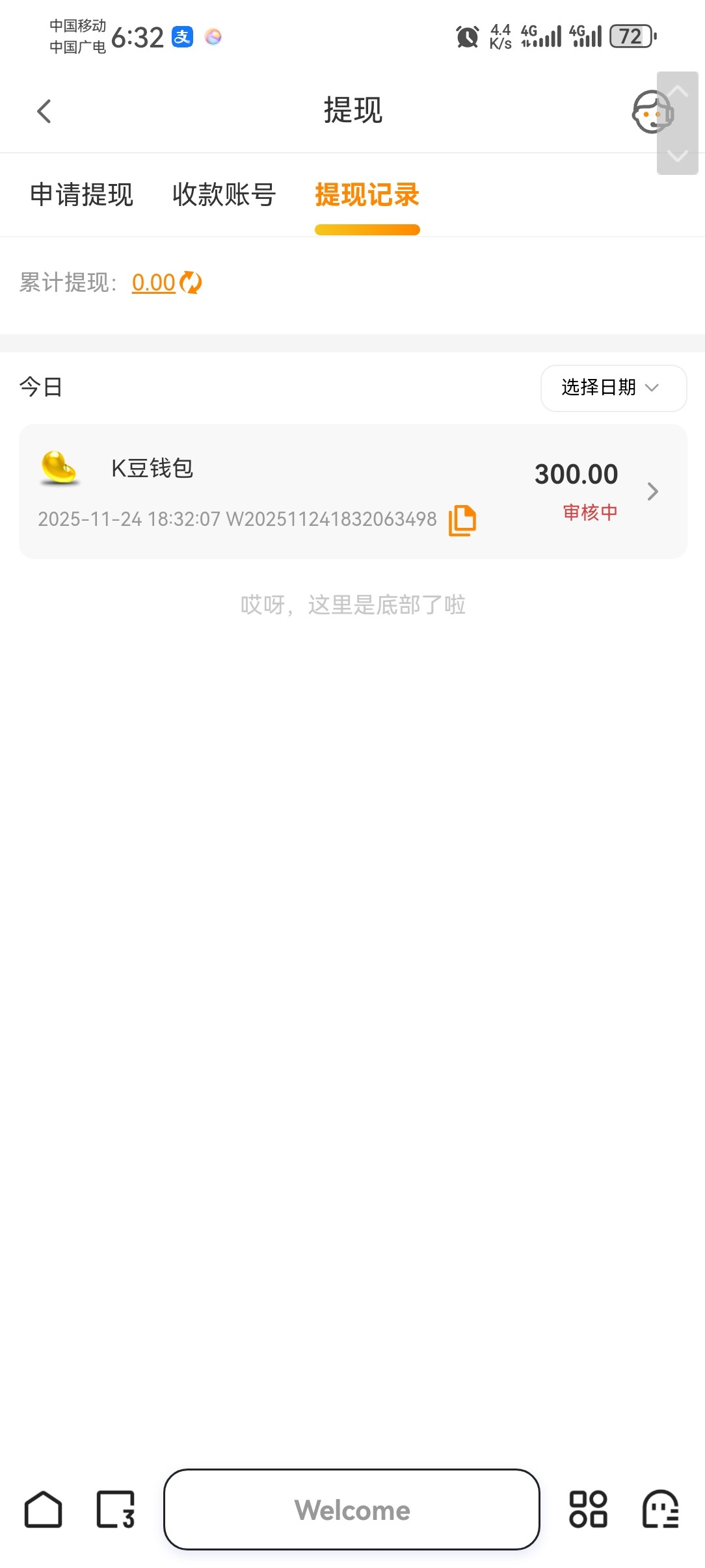Open the browser tabs switcher
Screen dimensions: 705x1568
[x=116, y=1509]
